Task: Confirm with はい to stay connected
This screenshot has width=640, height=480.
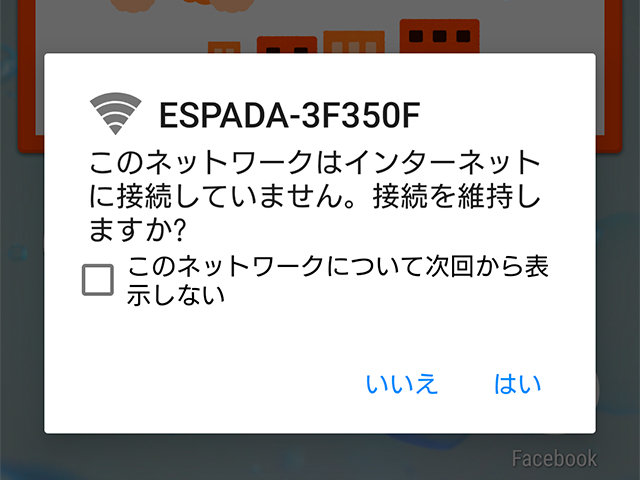Action: (x=517, y=384)
